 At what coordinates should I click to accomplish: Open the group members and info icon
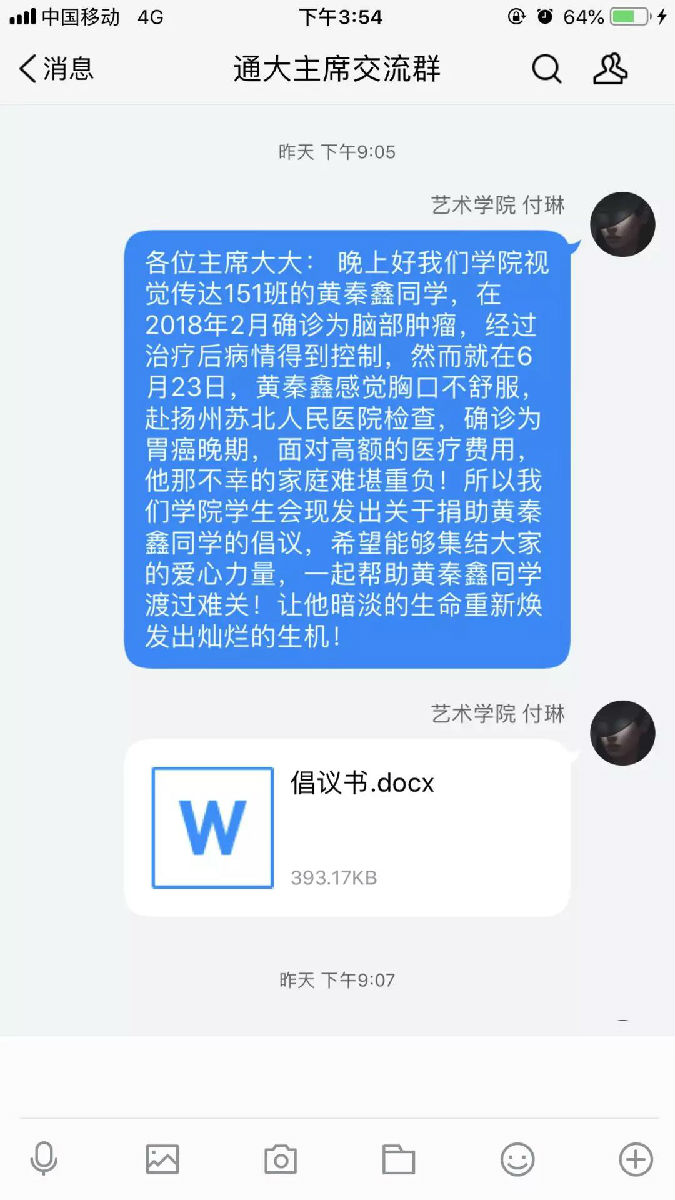point(610,68)
